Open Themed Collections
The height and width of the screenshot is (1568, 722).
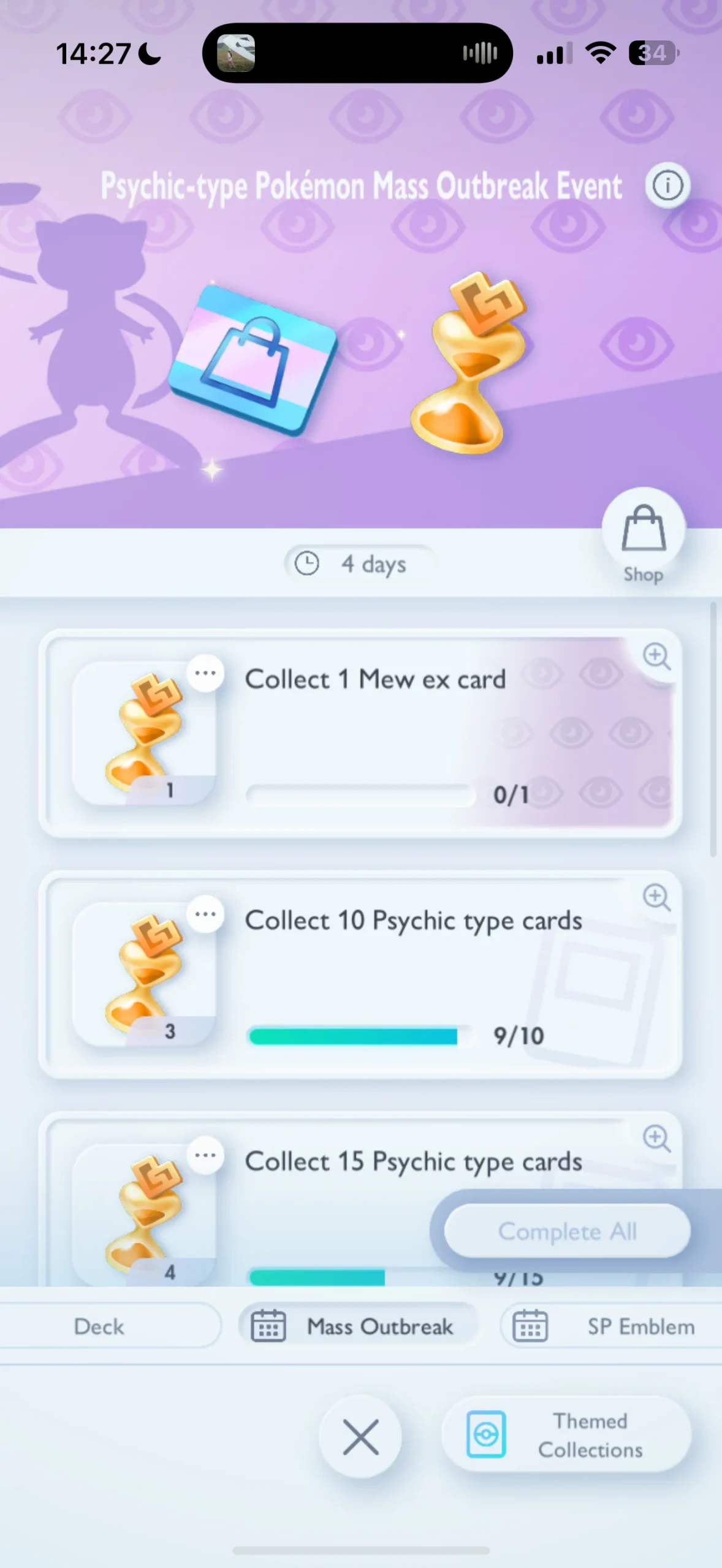566,1435
